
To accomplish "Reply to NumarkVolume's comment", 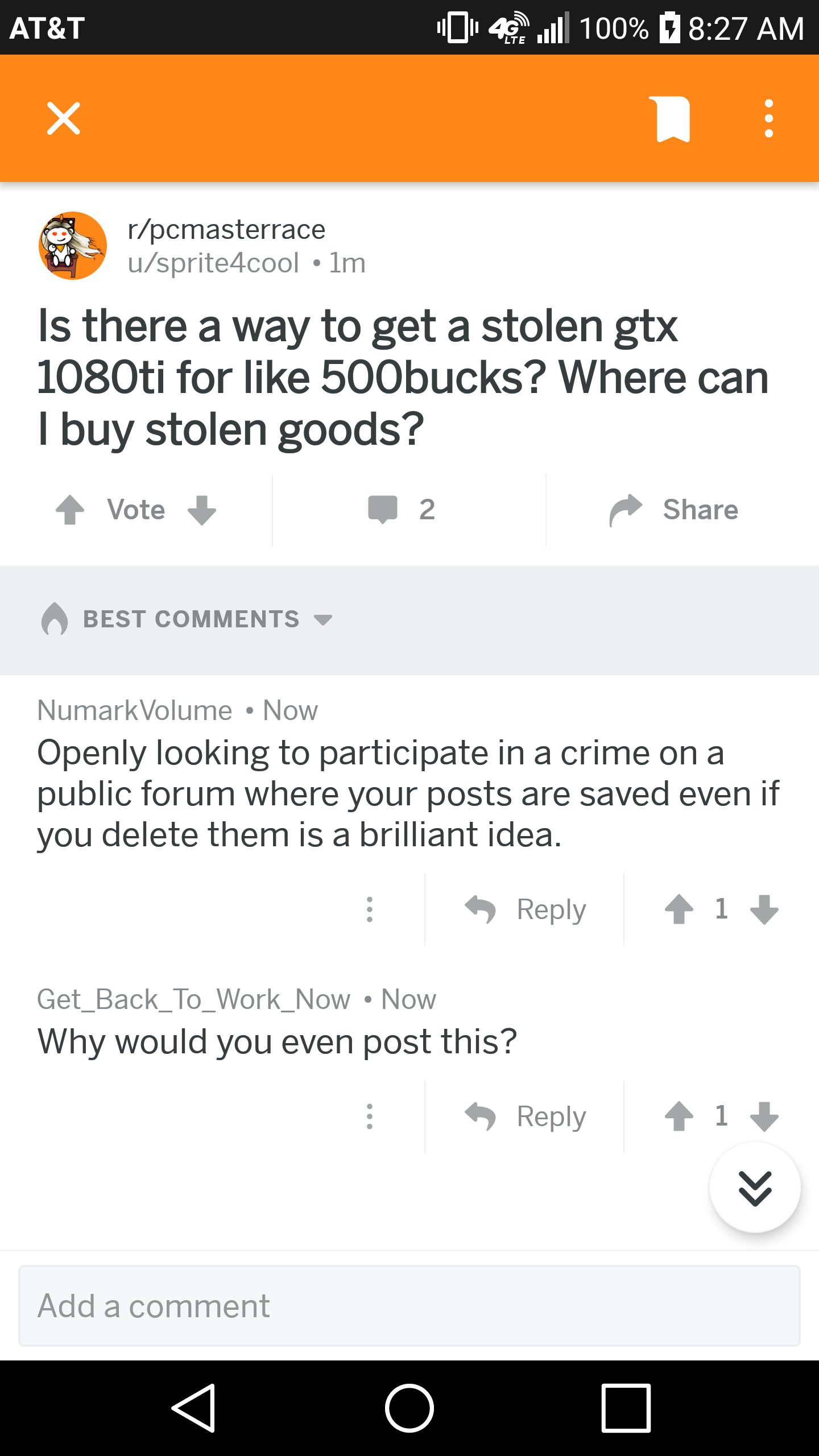I will [526, 909].
